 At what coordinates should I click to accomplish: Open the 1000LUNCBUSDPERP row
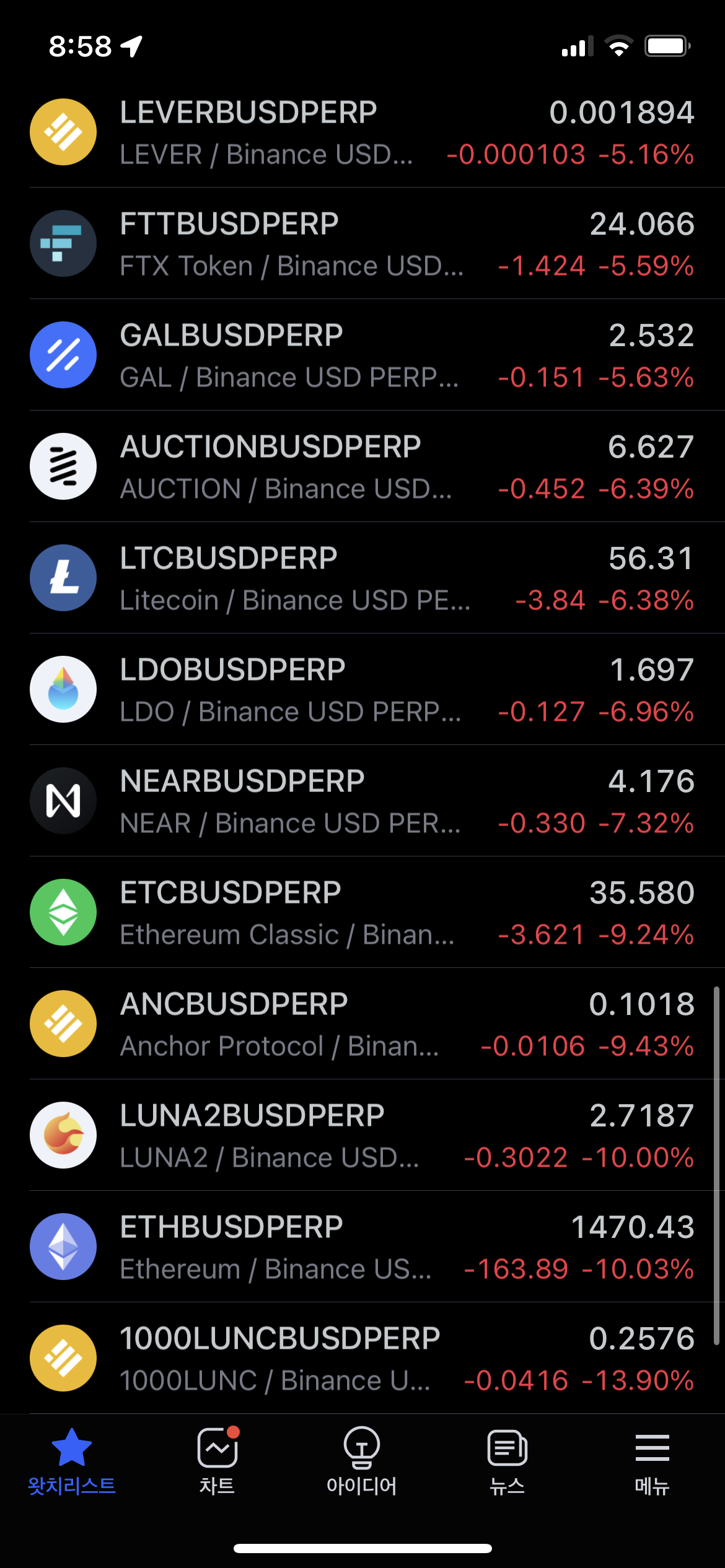coord(362,1358)
